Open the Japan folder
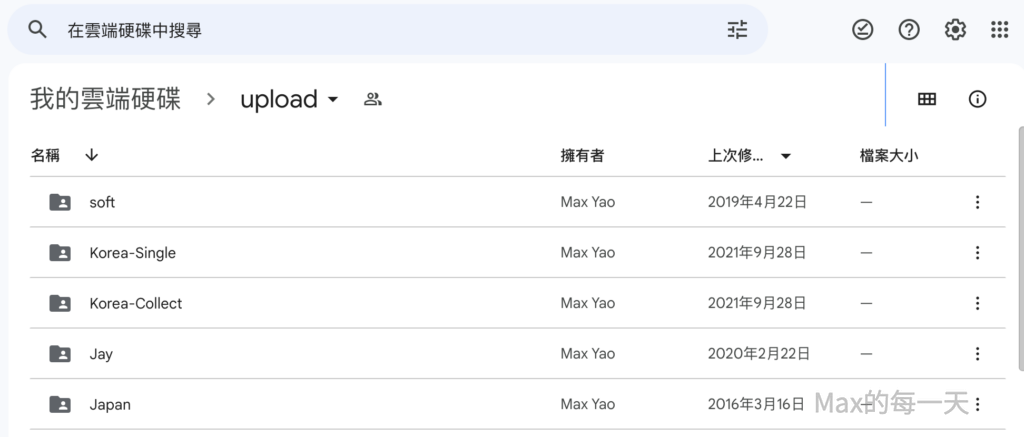 [x=110, y=405]
